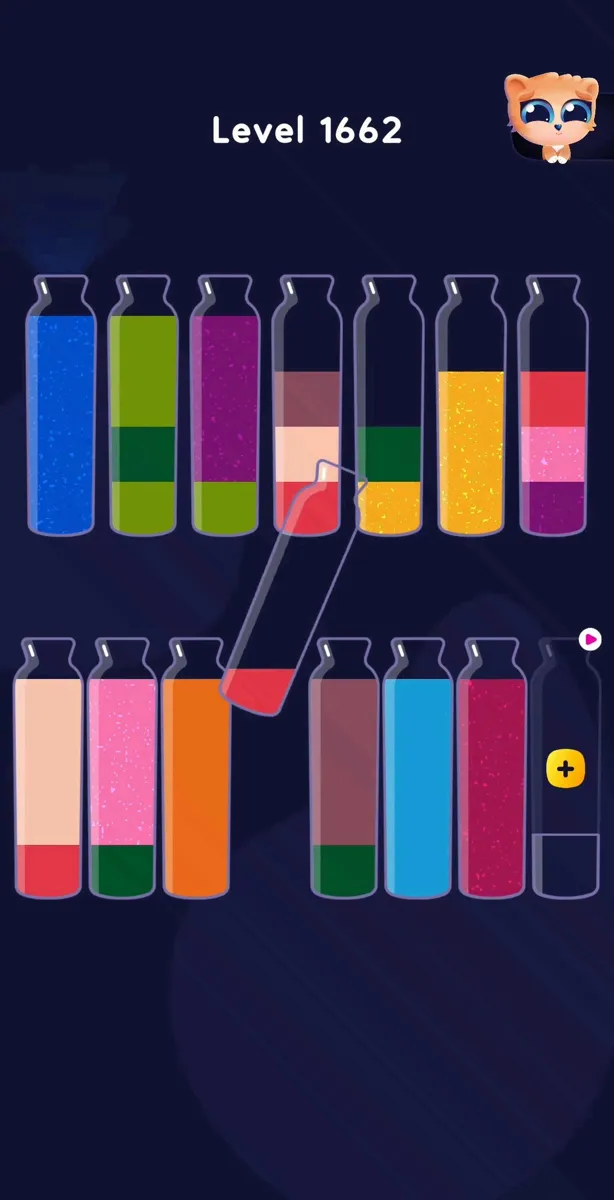The image size is (614, 1200).
Task: Tap the crimson magenta bottle
Action: tap(492, 767)
